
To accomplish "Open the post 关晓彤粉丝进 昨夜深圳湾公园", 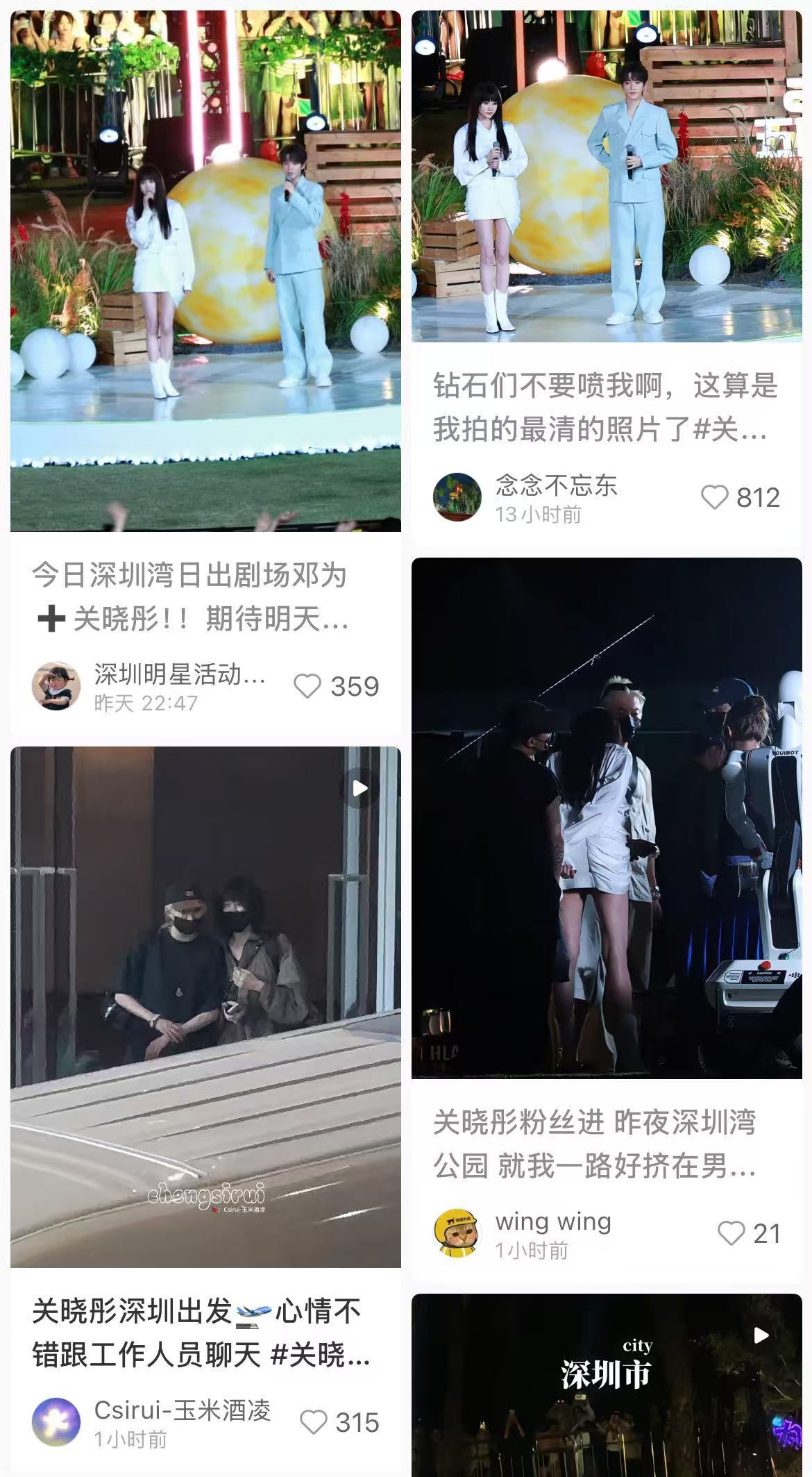I will pos(607,818).
